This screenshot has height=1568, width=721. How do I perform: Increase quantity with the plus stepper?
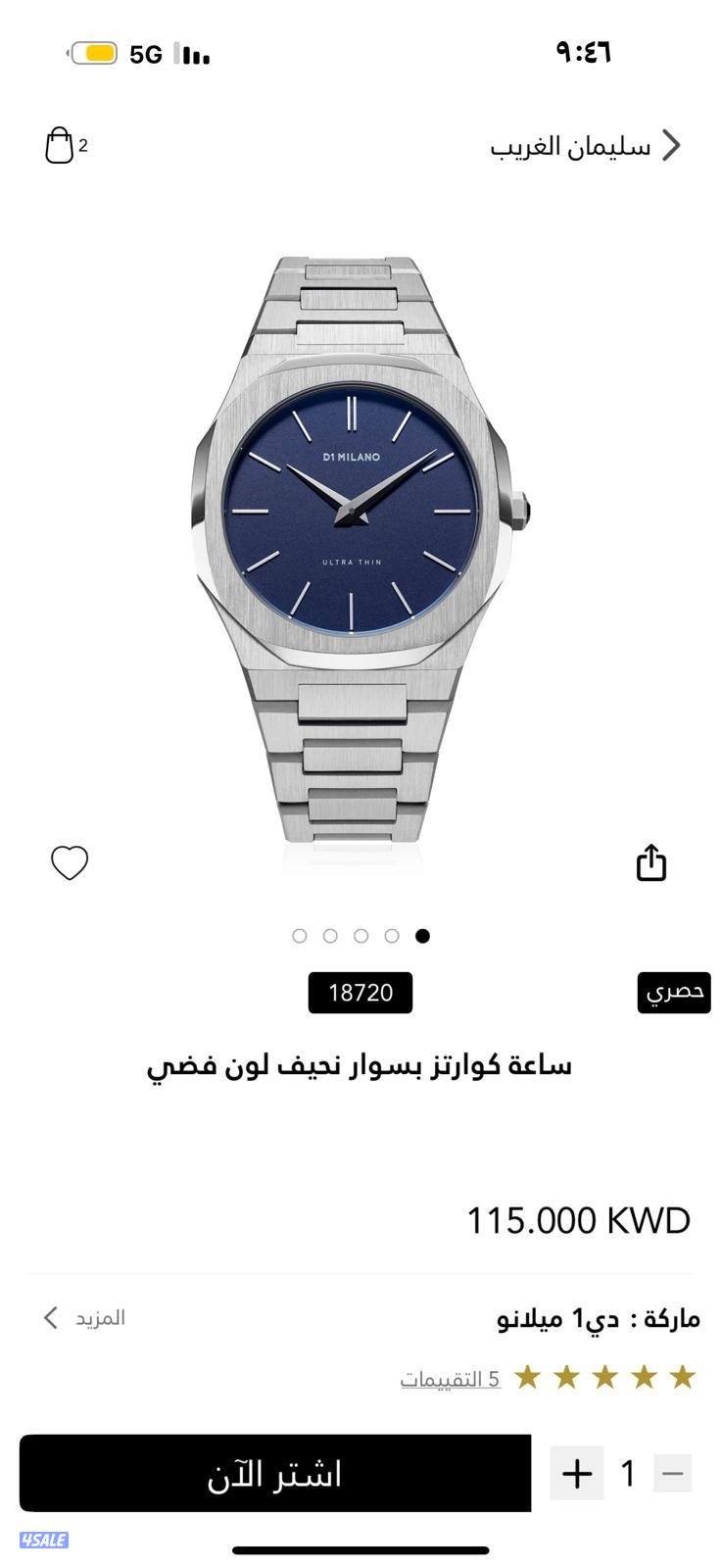(x=577, y=1473)
